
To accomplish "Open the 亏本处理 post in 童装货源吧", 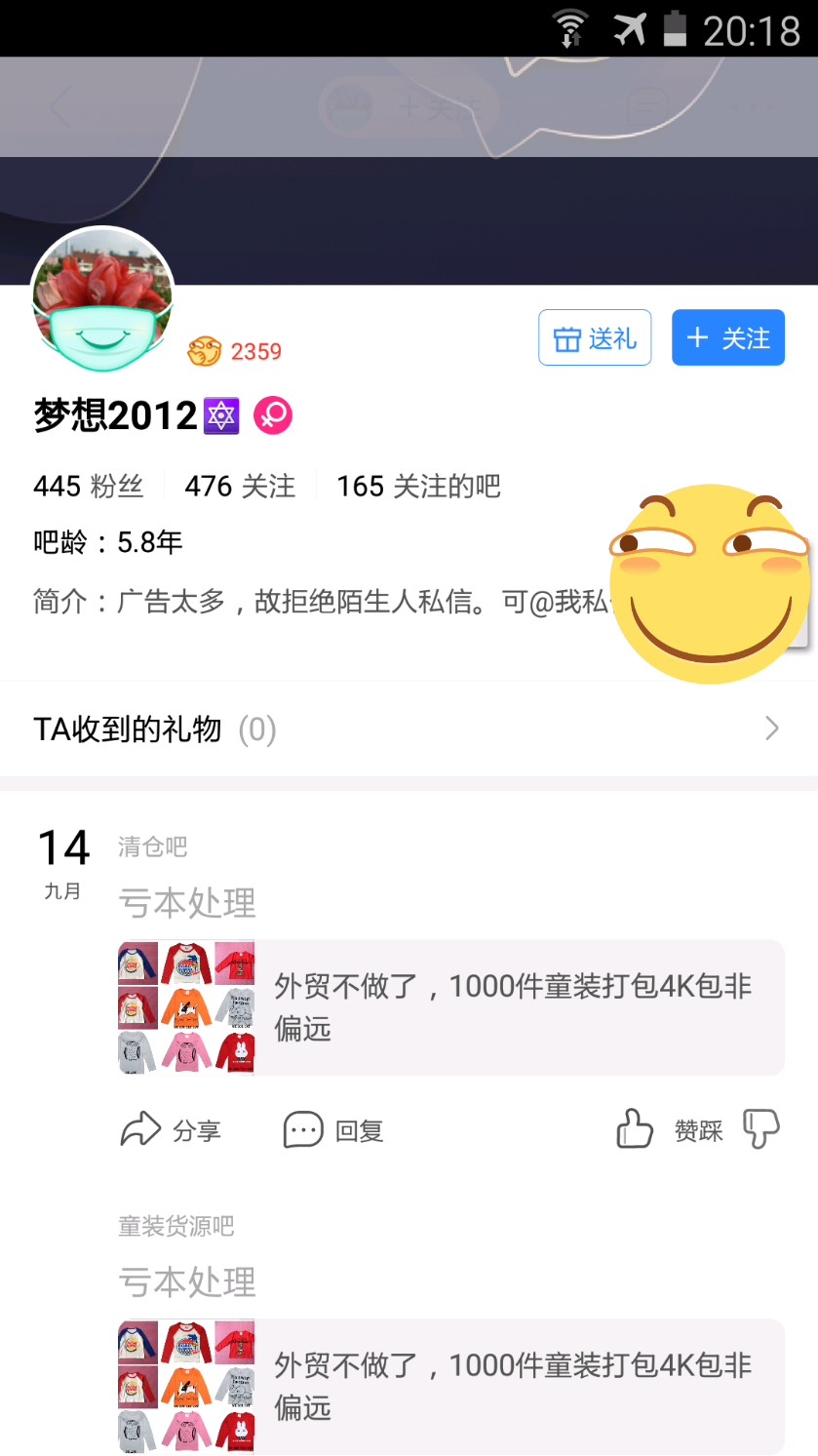I will tap(187, 1282).
